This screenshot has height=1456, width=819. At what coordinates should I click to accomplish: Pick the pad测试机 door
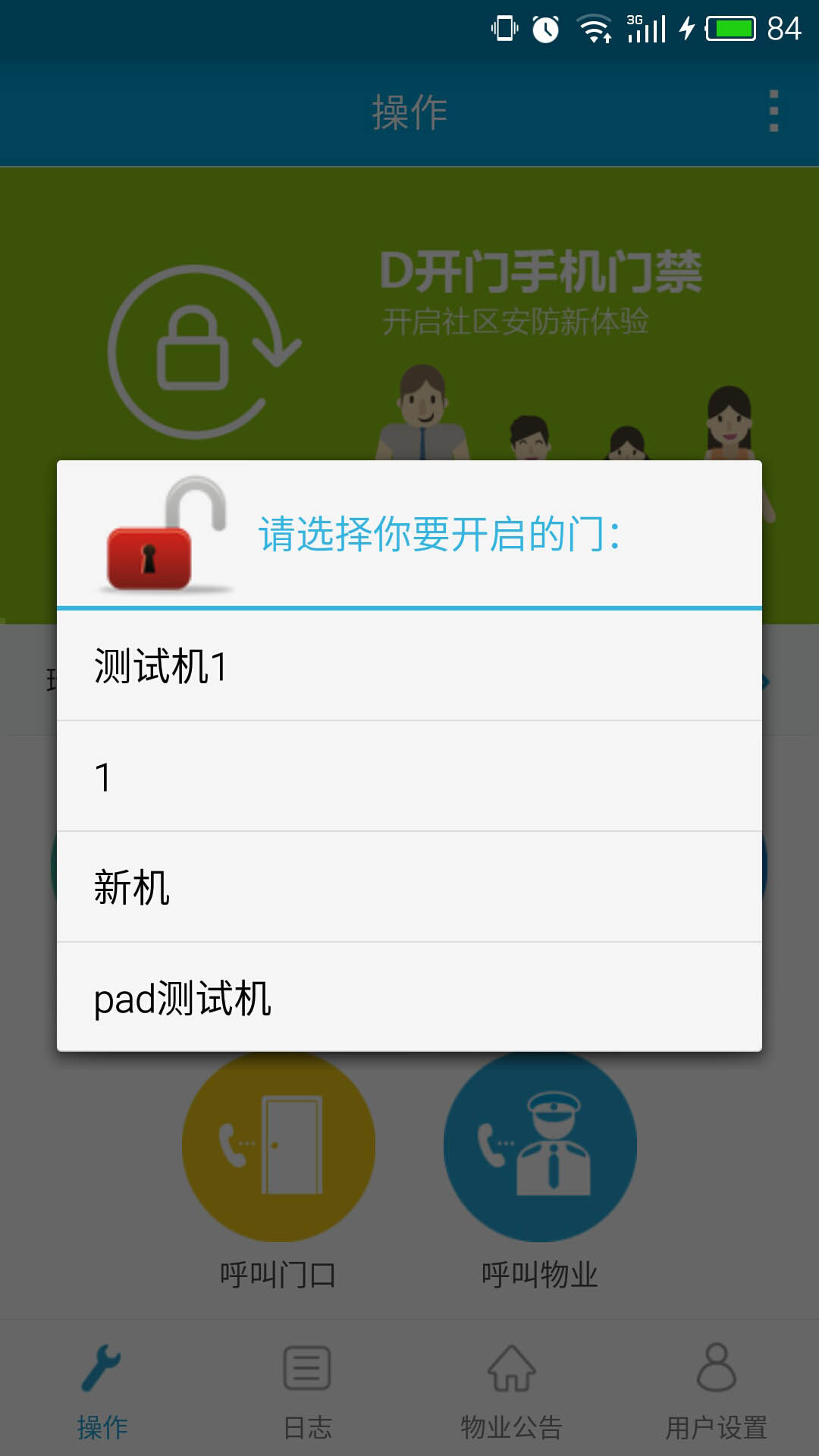[409, 997]
